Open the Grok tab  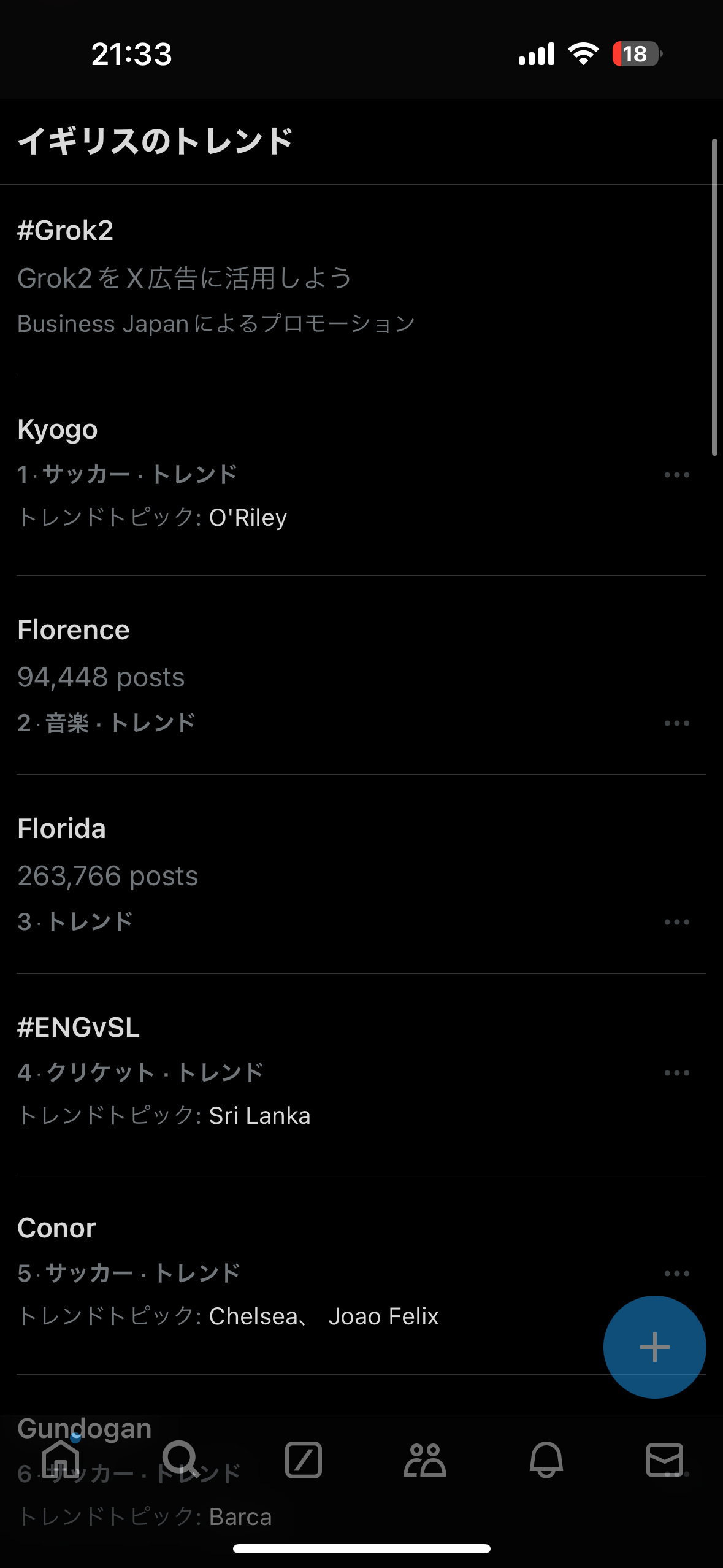click(303, 1460)
